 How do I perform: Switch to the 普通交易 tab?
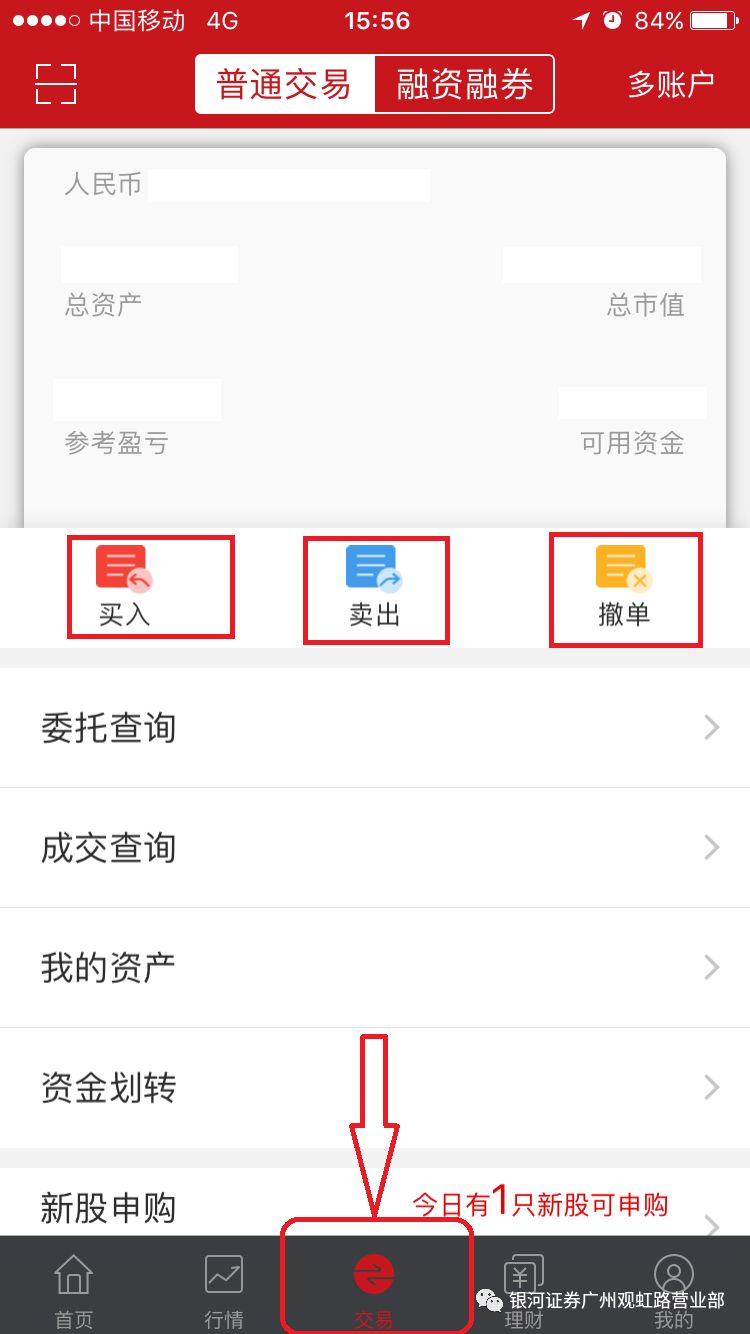(x=285, y=85)
